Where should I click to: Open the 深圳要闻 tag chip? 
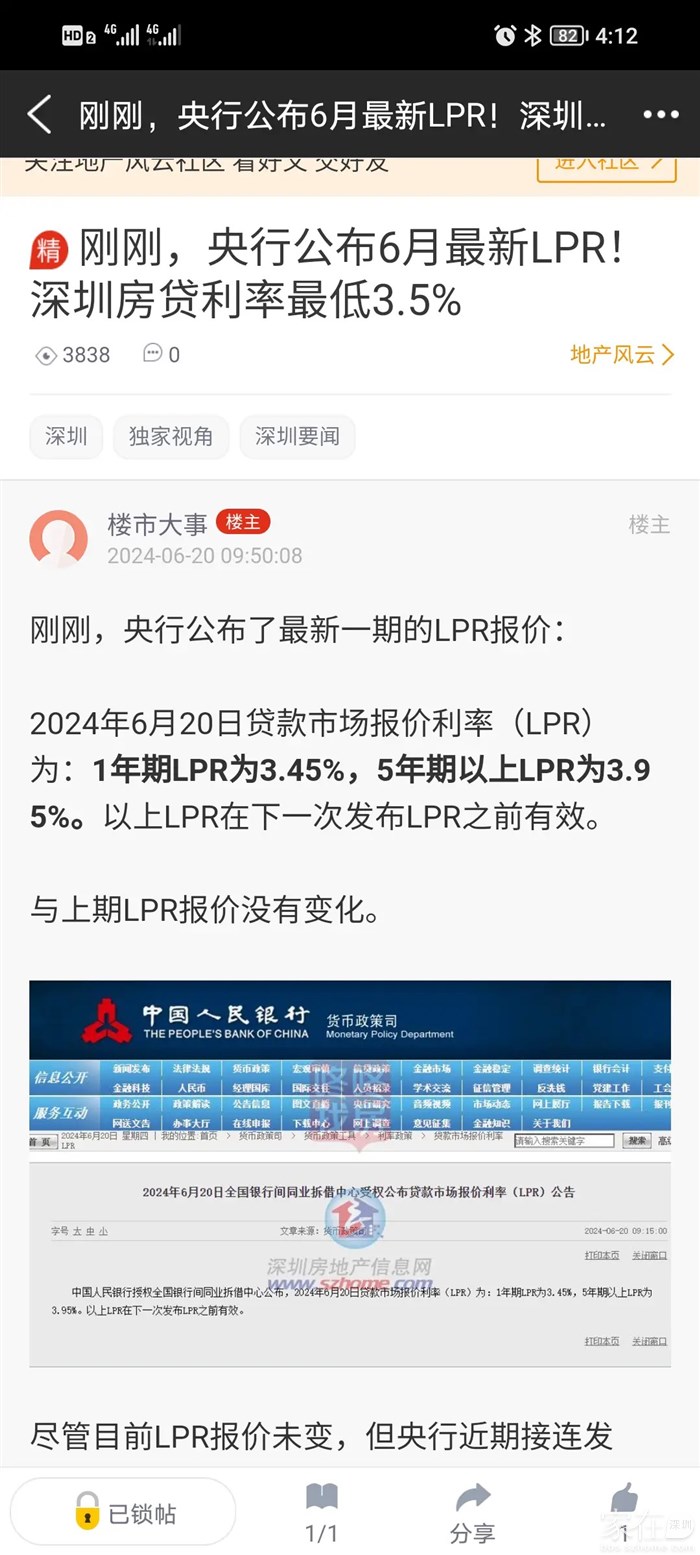[x=297, y=437]
